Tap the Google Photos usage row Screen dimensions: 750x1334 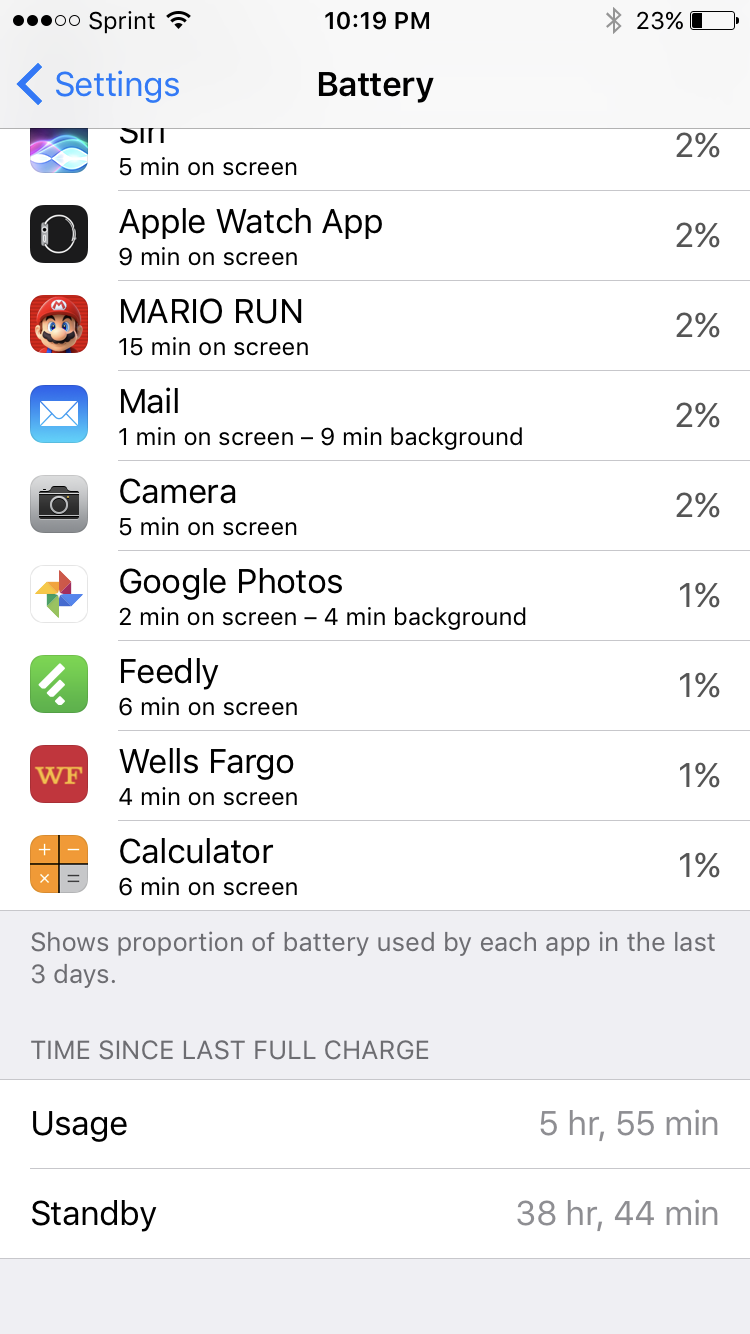coord(375,596)
